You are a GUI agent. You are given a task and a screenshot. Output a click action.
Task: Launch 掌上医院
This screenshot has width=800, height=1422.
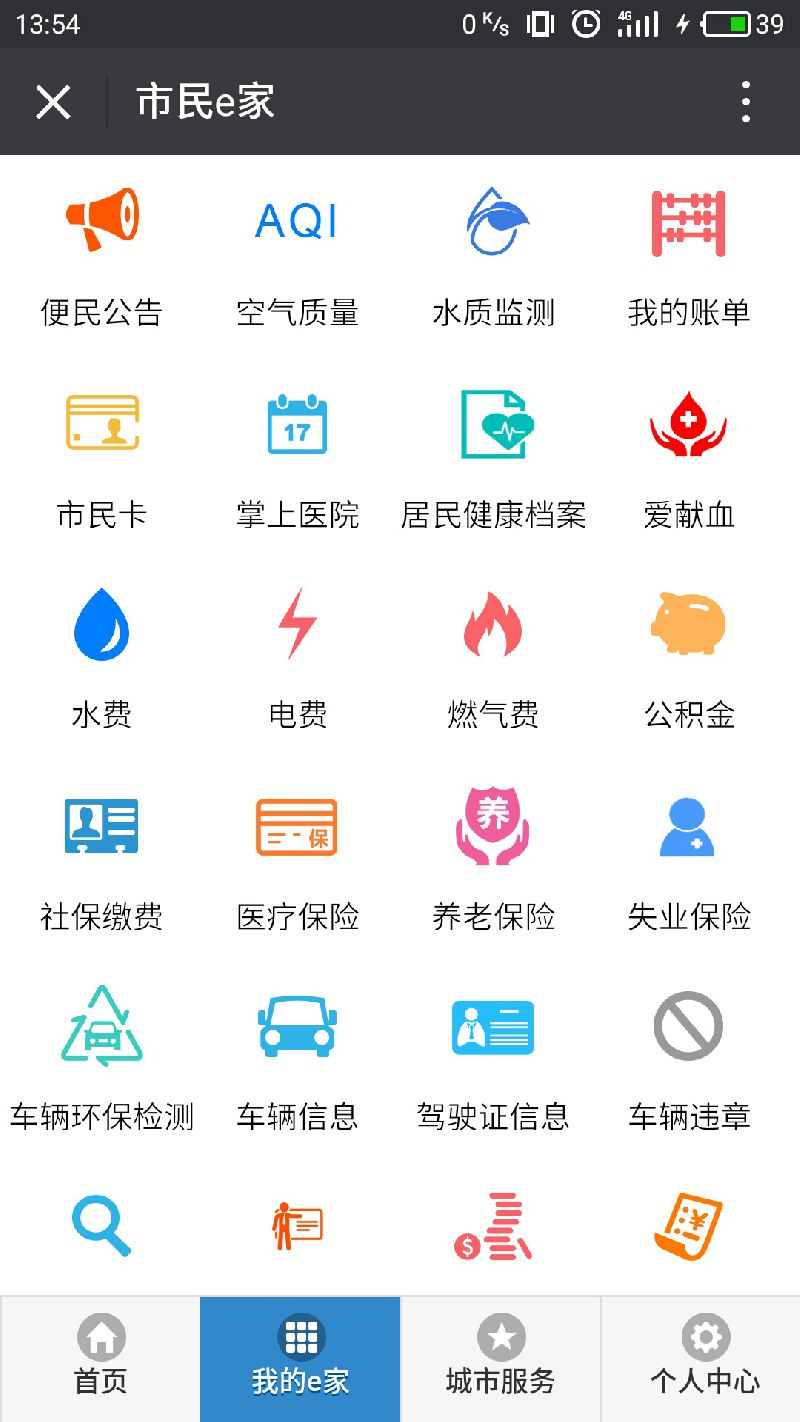point(297,460)
